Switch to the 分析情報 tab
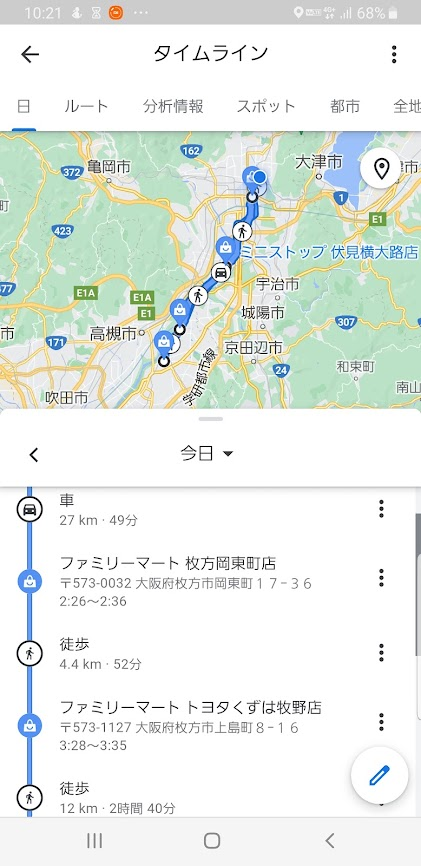The height and width of the screenshot is (866, 421). click(x=173, y=106)
